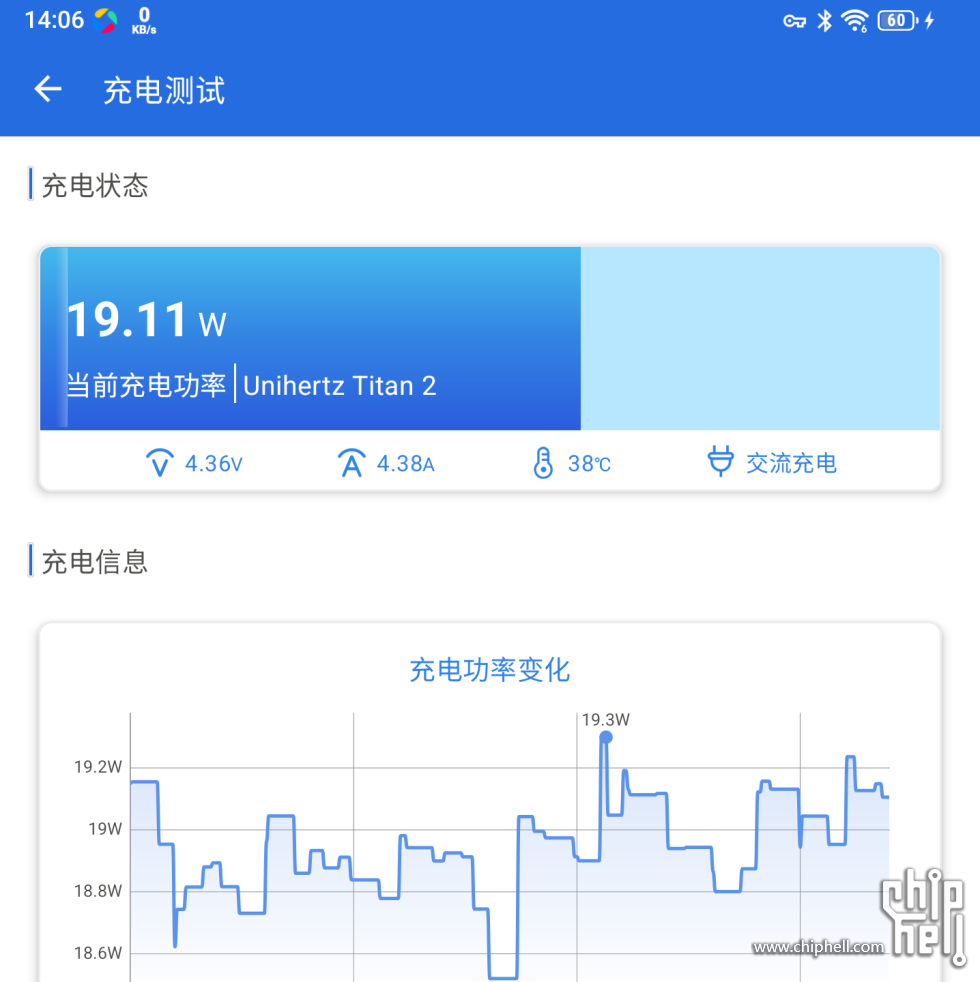The image size is (980, 982).
Task: Tap the network speed 0 KB/s indicator
Action: tap(141, 20)
